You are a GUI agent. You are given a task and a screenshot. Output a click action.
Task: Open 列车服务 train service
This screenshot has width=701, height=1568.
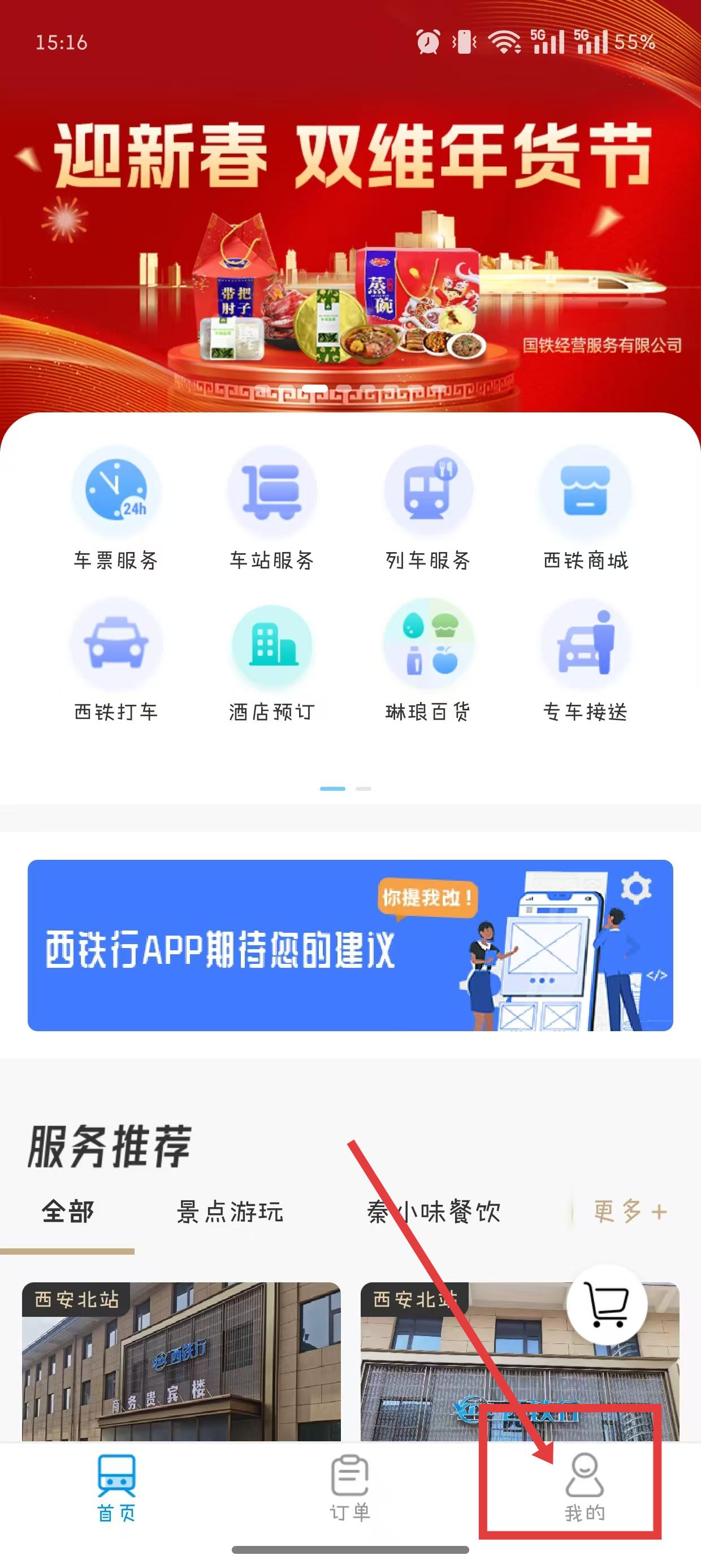click(428, 507)
